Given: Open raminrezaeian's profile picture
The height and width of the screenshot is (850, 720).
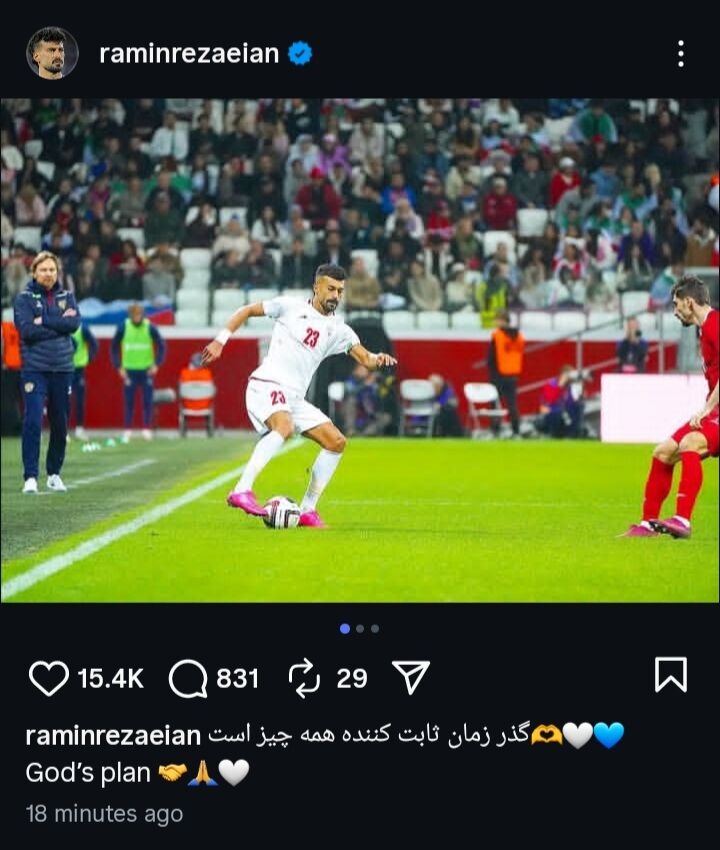Looking at the screenshot, I should tap(52, 53).
